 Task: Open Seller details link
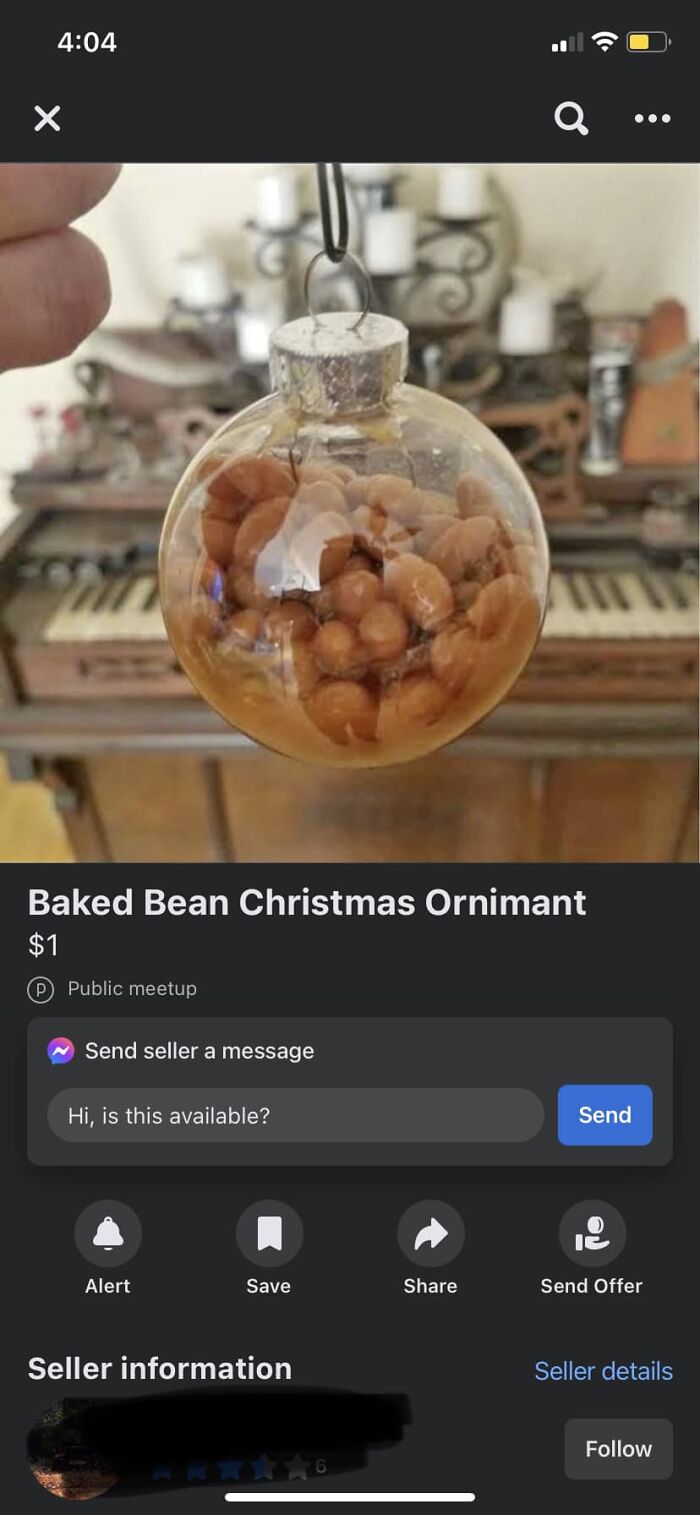[x=603, y=1371]
